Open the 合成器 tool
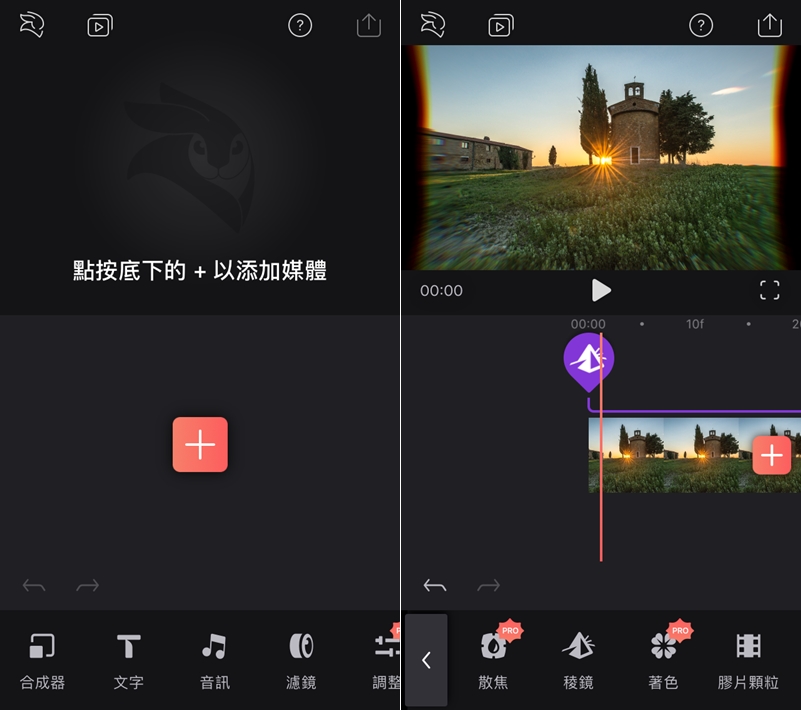Viewport: 801px width, 710px height. pos(42,660)
